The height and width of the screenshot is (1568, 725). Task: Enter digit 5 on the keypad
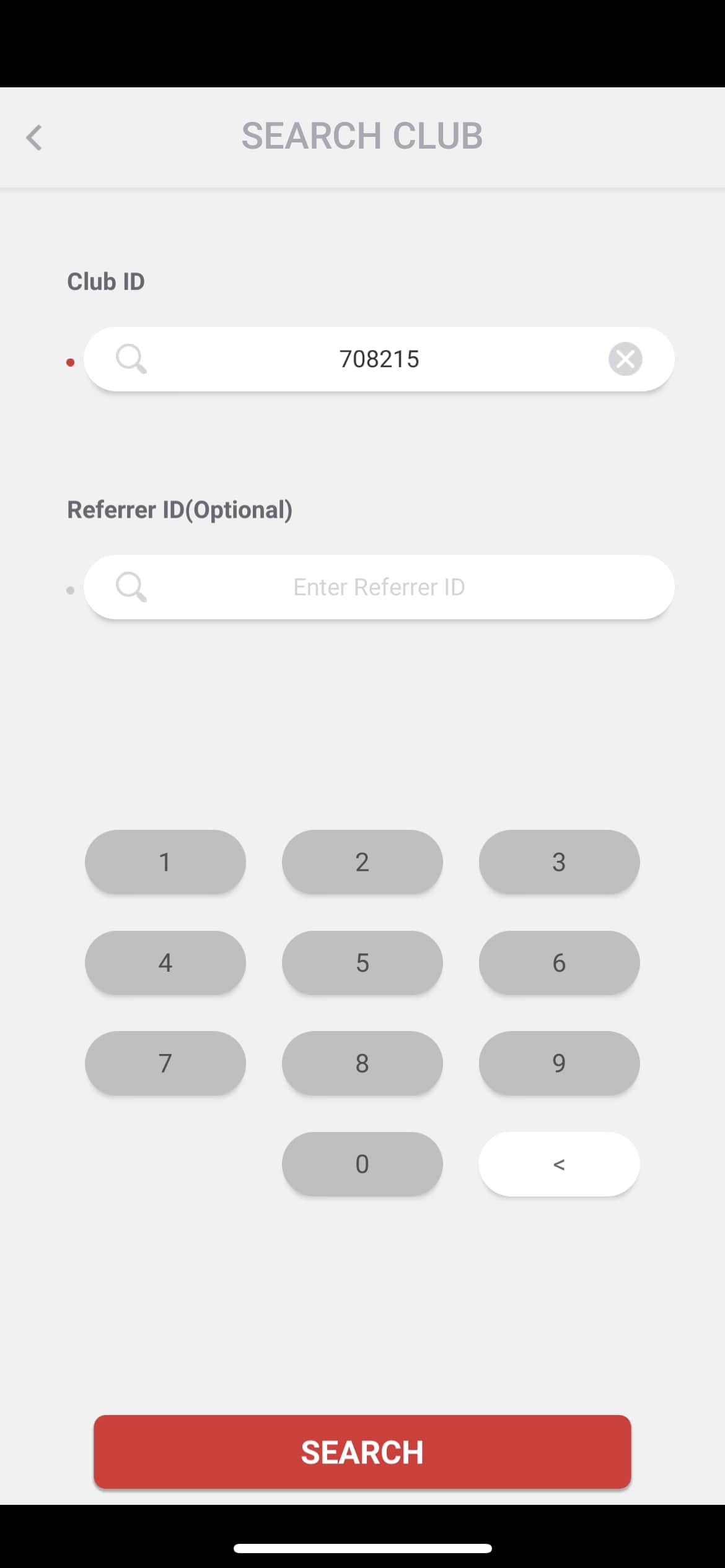pos(362,962)
